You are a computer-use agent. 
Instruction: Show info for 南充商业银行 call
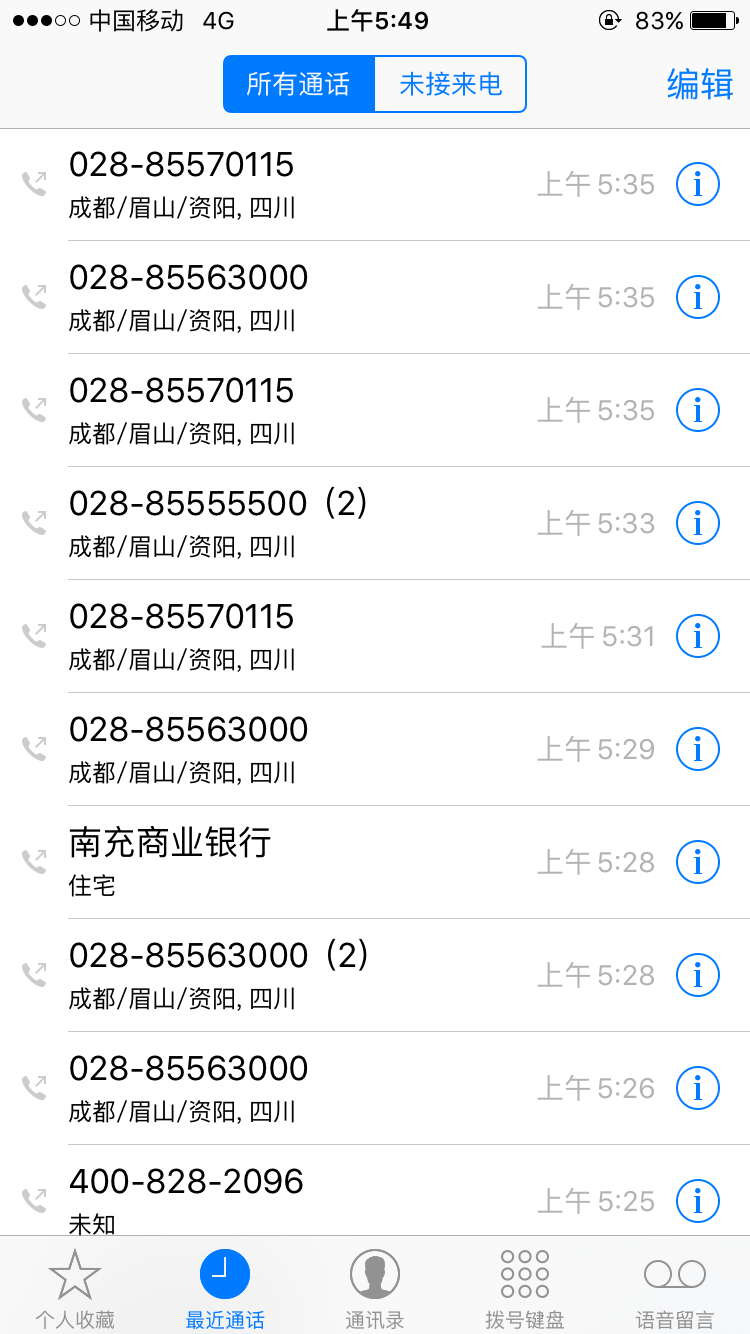tap(698, 862)
